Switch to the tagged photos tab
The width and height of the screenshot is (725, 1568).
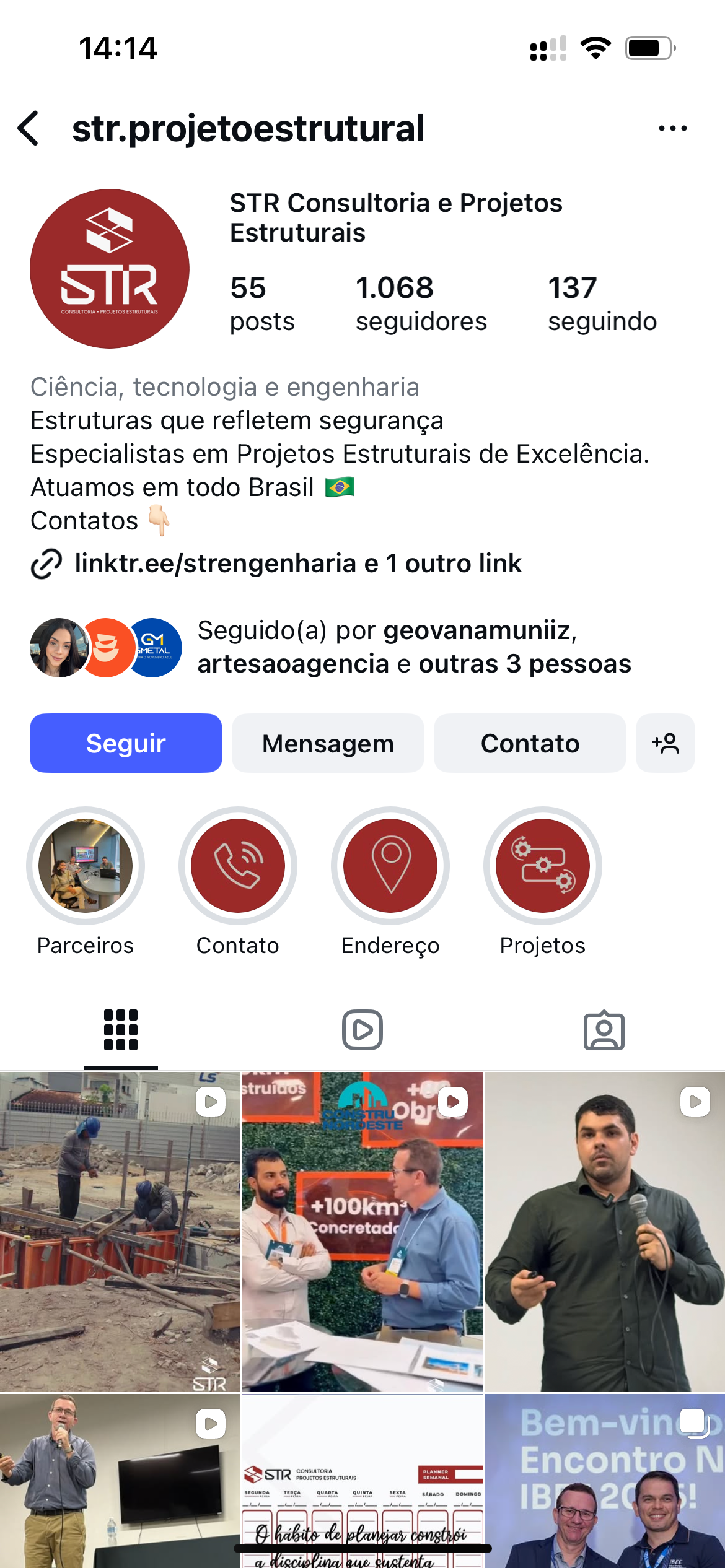click(x=604, y=1030)
